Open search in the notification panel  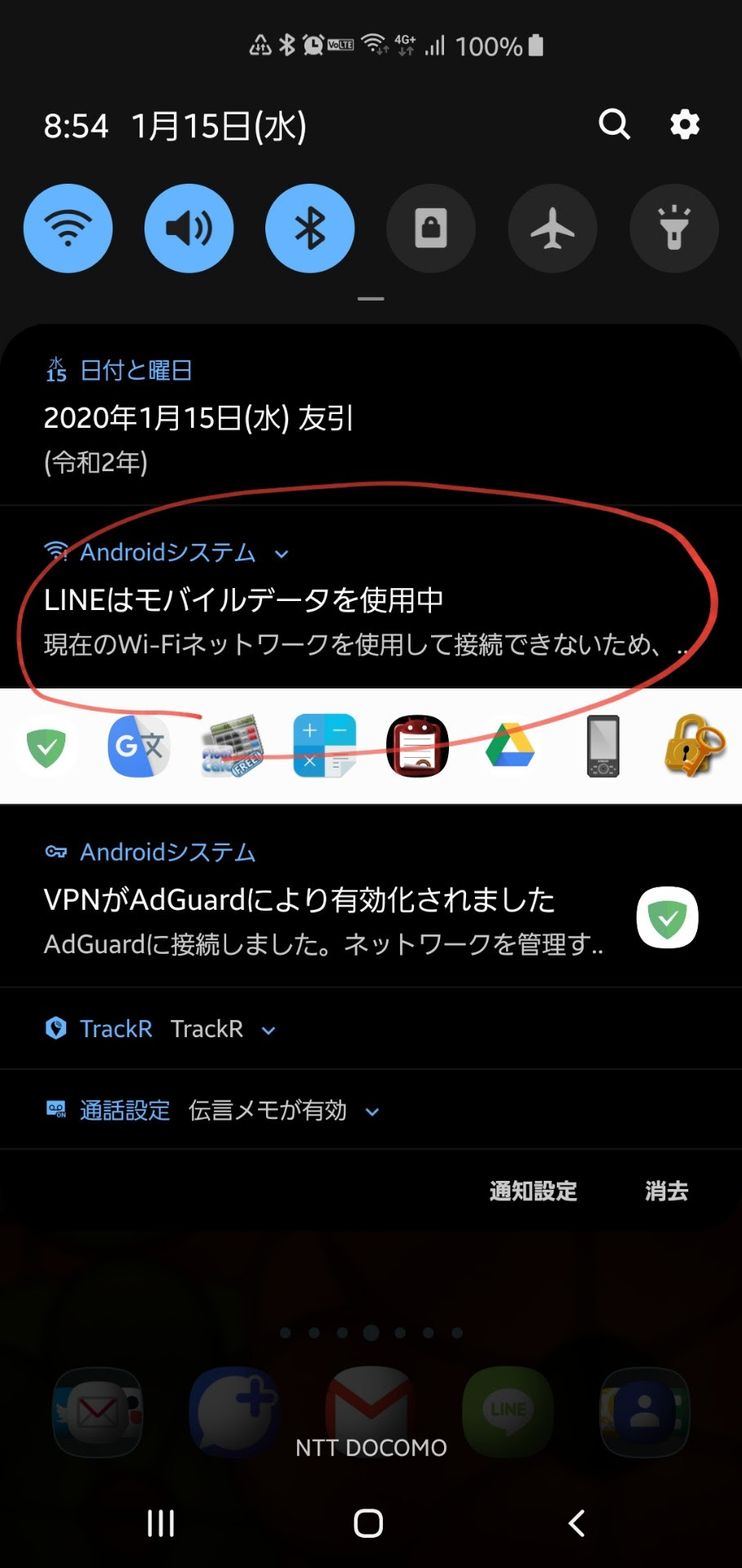coord(614,124)
